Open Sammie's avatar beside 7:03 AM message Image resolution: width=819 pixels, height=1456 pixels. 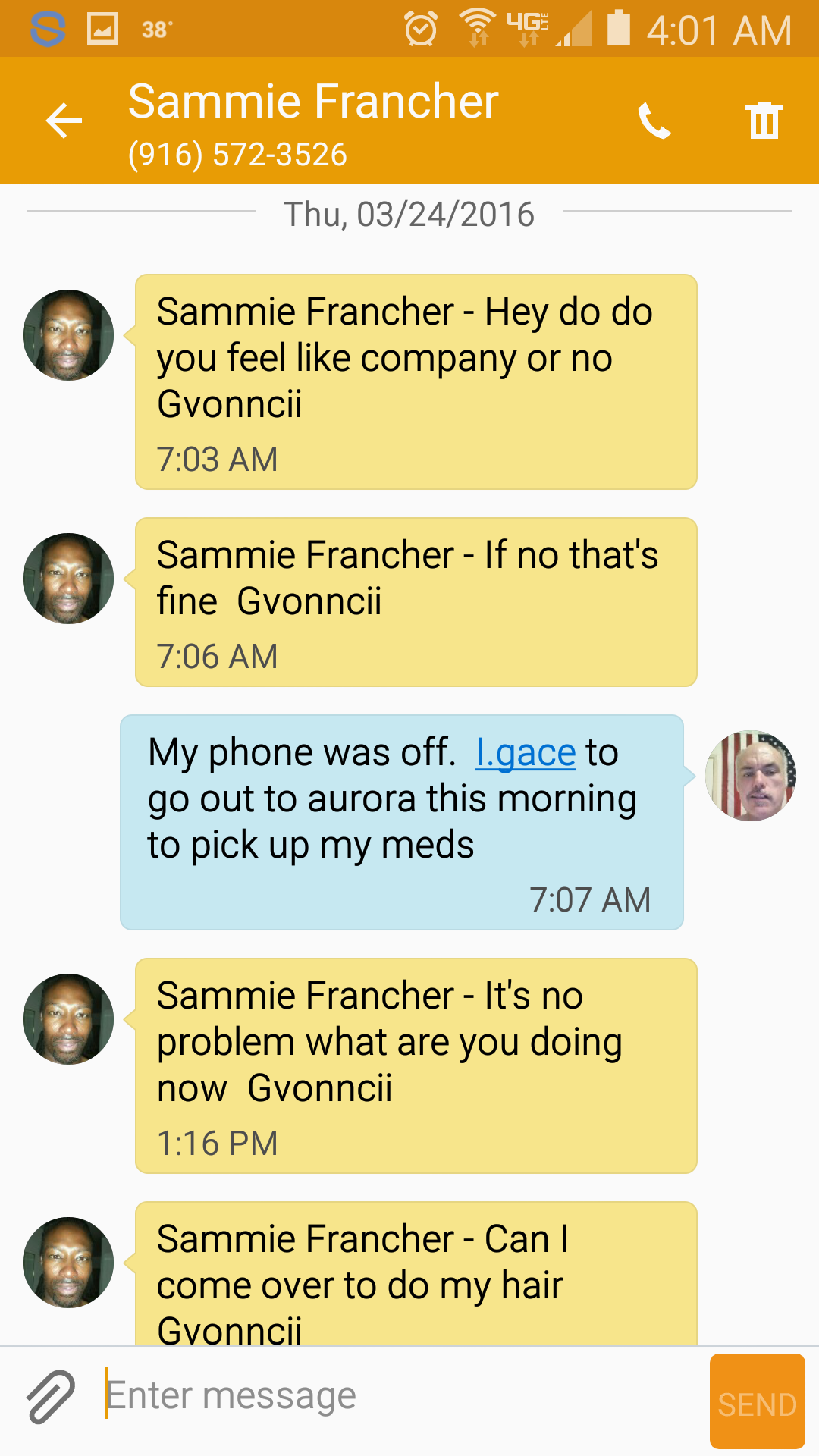coord(68,335)
